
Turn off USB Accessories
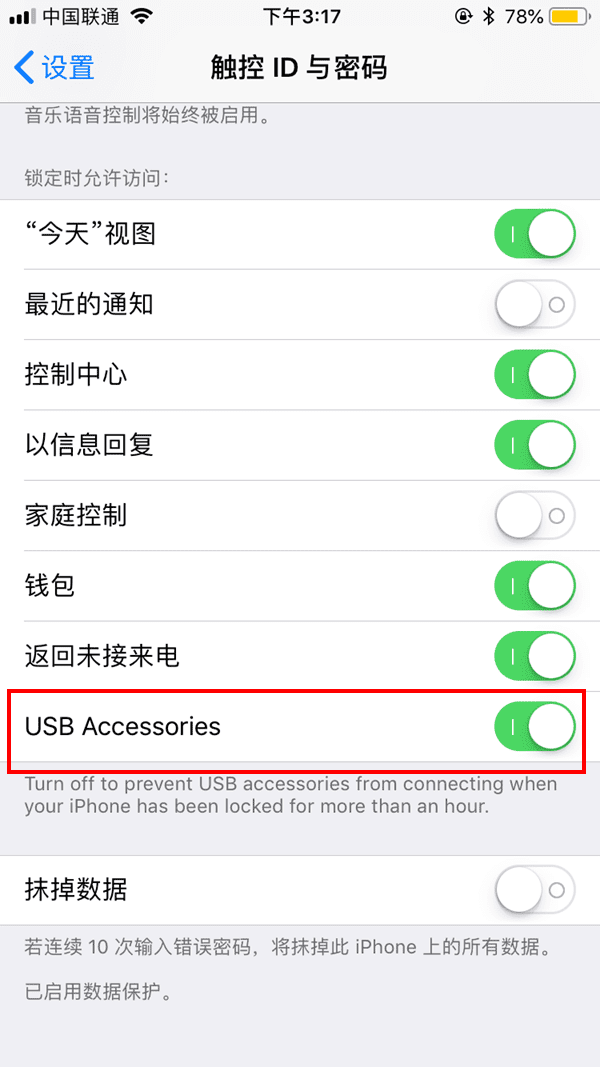[535, 727]
